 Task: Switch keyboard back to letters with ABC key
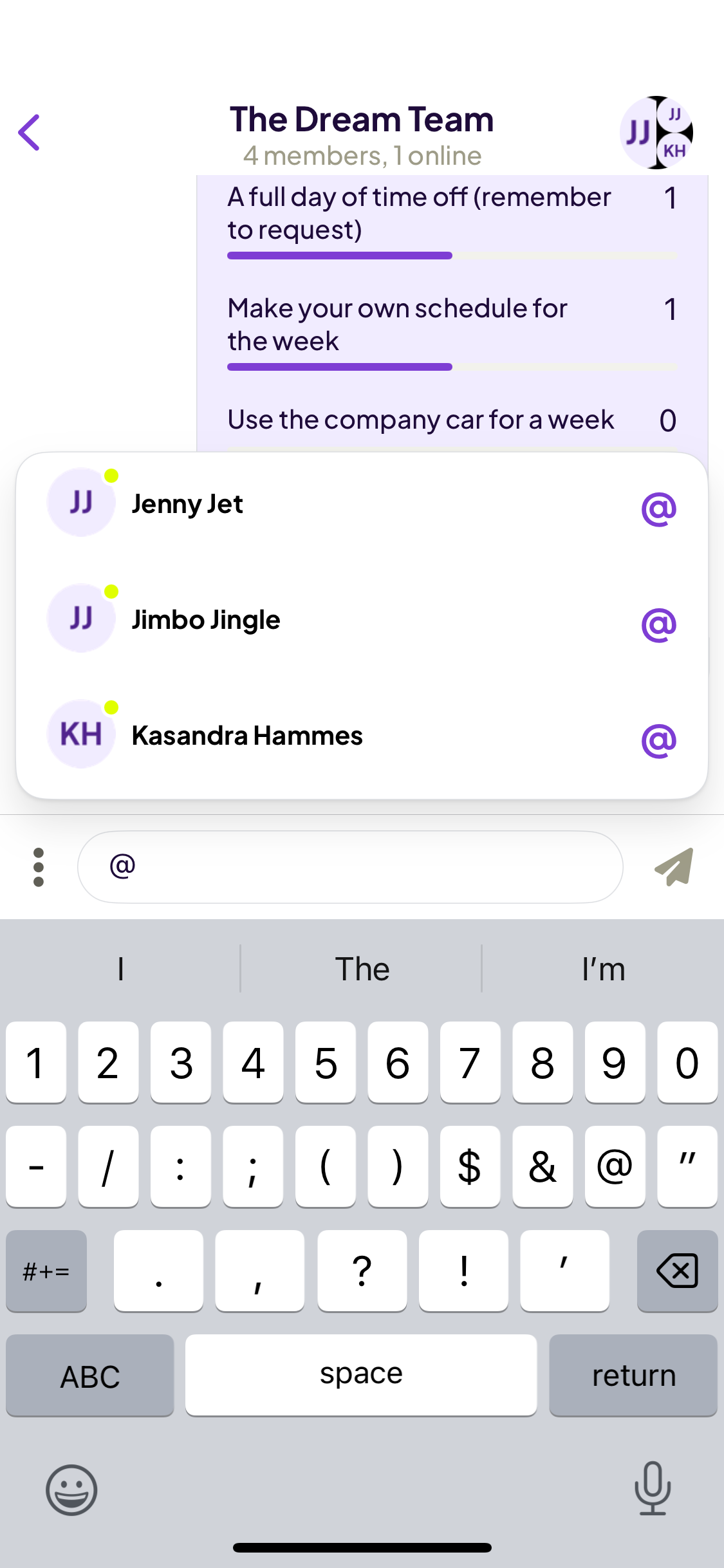point(89,1376)
